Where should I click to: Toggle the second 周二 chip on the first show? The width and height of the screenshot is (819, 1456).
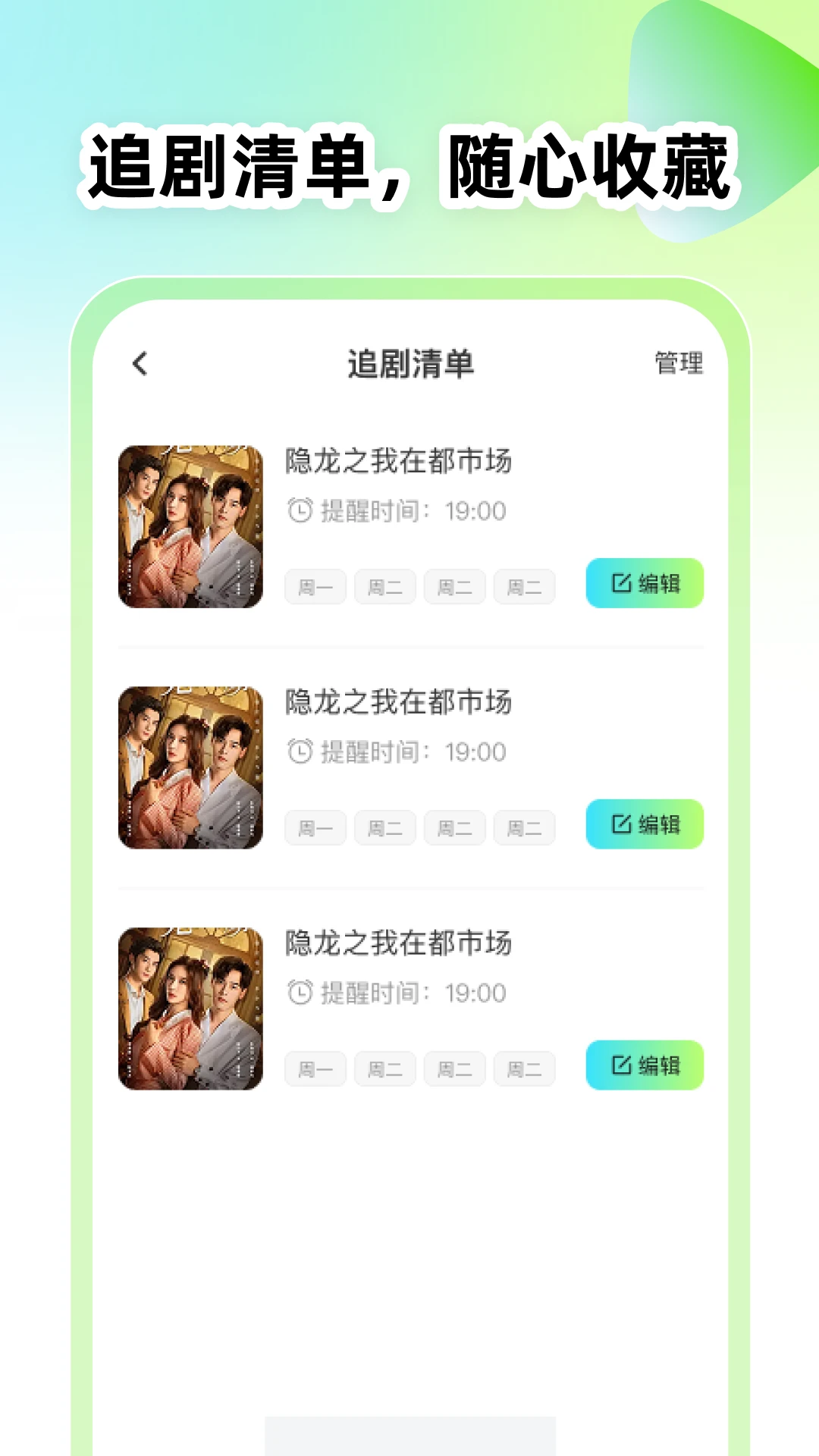click(x=454, y=585)
